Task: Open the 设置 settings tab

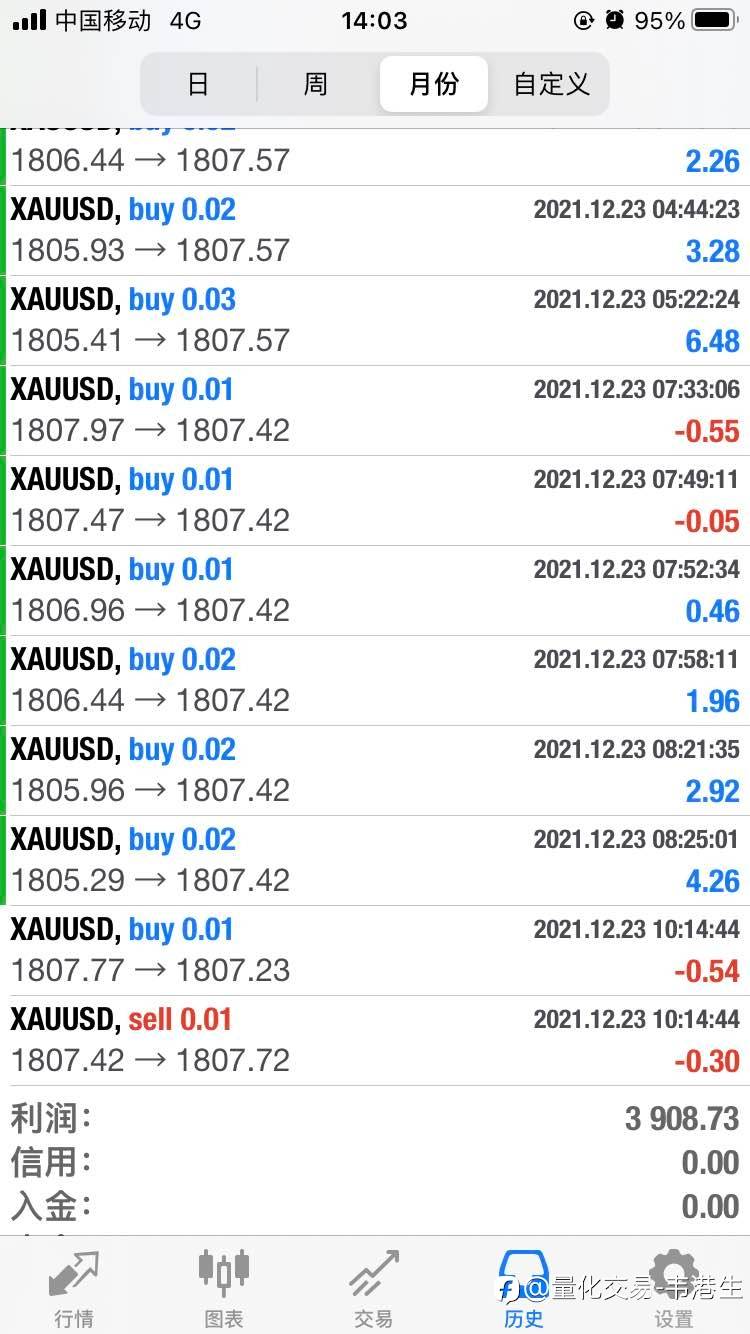Action: (674, 1288)
